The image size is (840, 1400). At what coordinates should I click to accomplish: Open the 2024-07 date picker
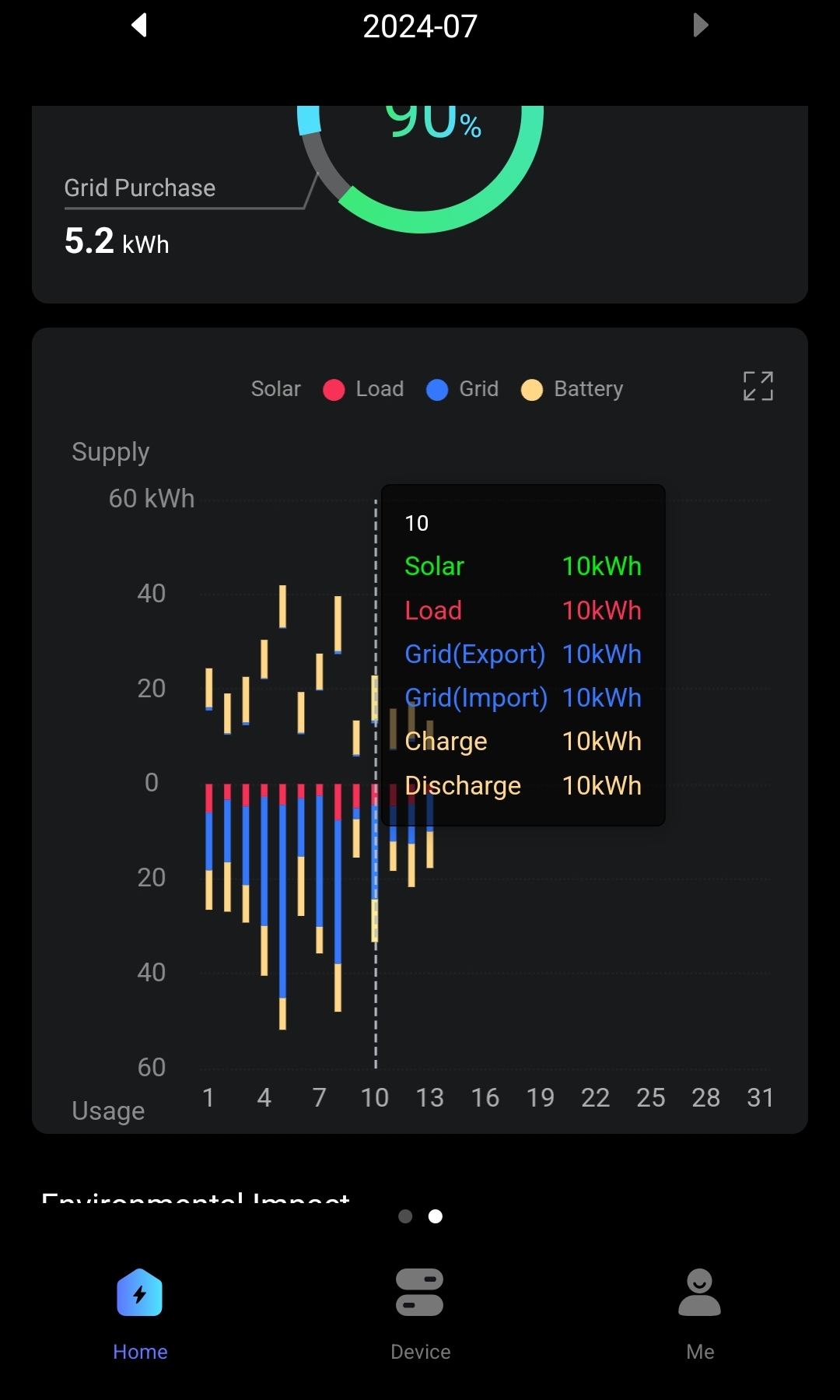[x=420, y=26]
